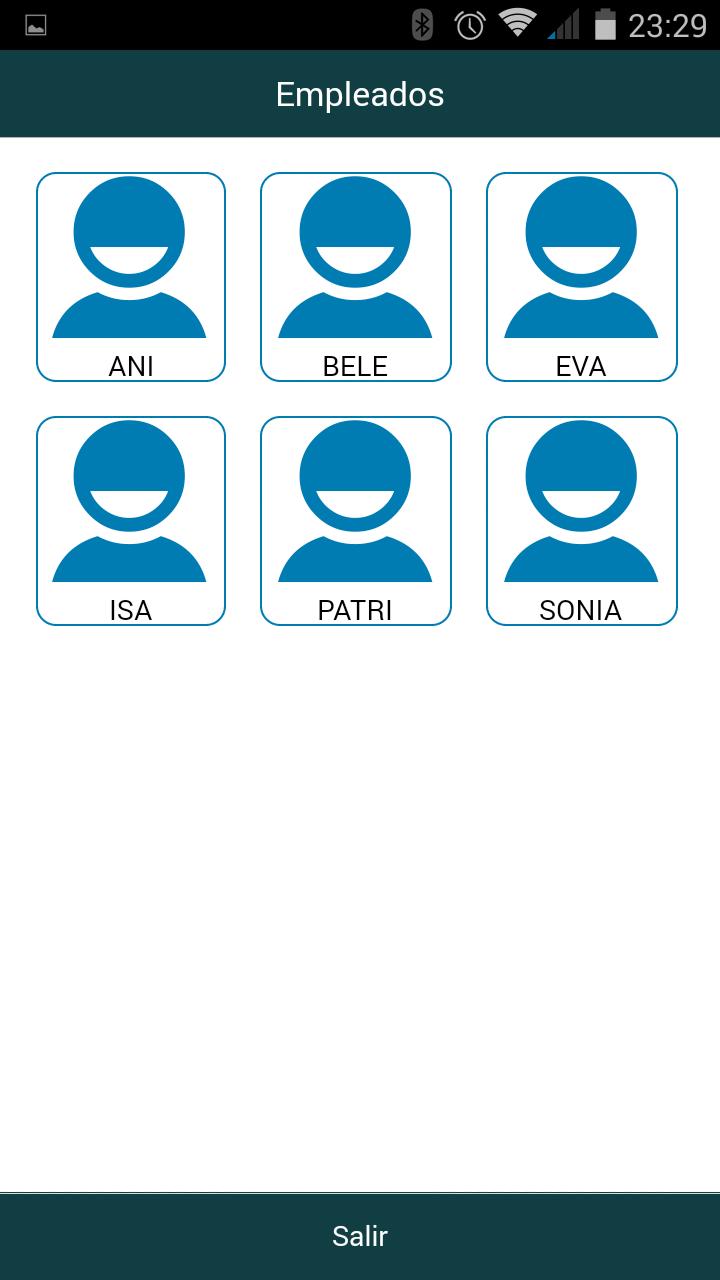The width and height of the screenshot is (720, 1280).
Task: Select PATRI from the employees grid
Action: (x=356, y=521)
